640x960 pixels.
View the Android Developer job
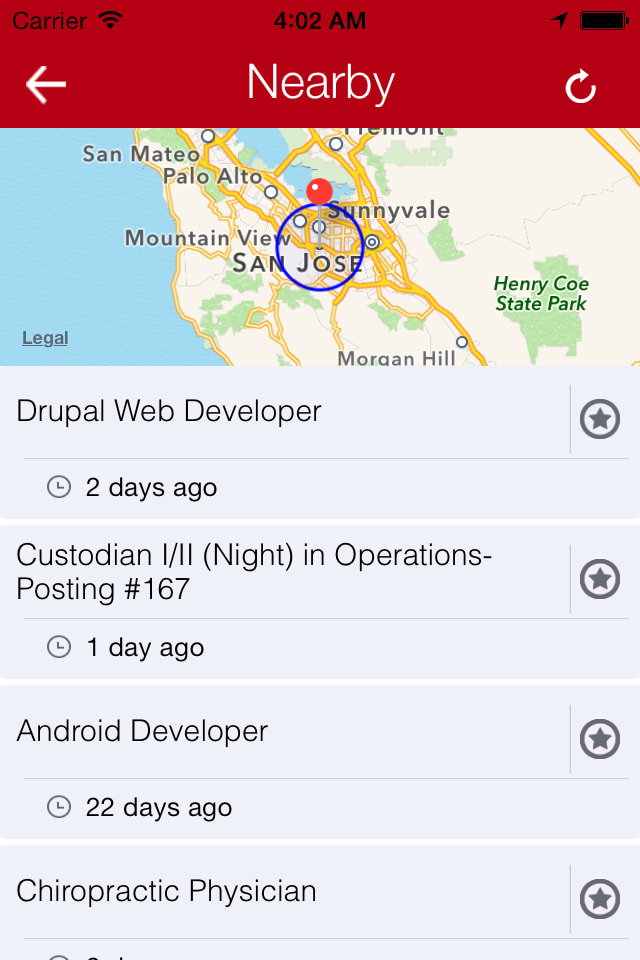pos(143,731)
